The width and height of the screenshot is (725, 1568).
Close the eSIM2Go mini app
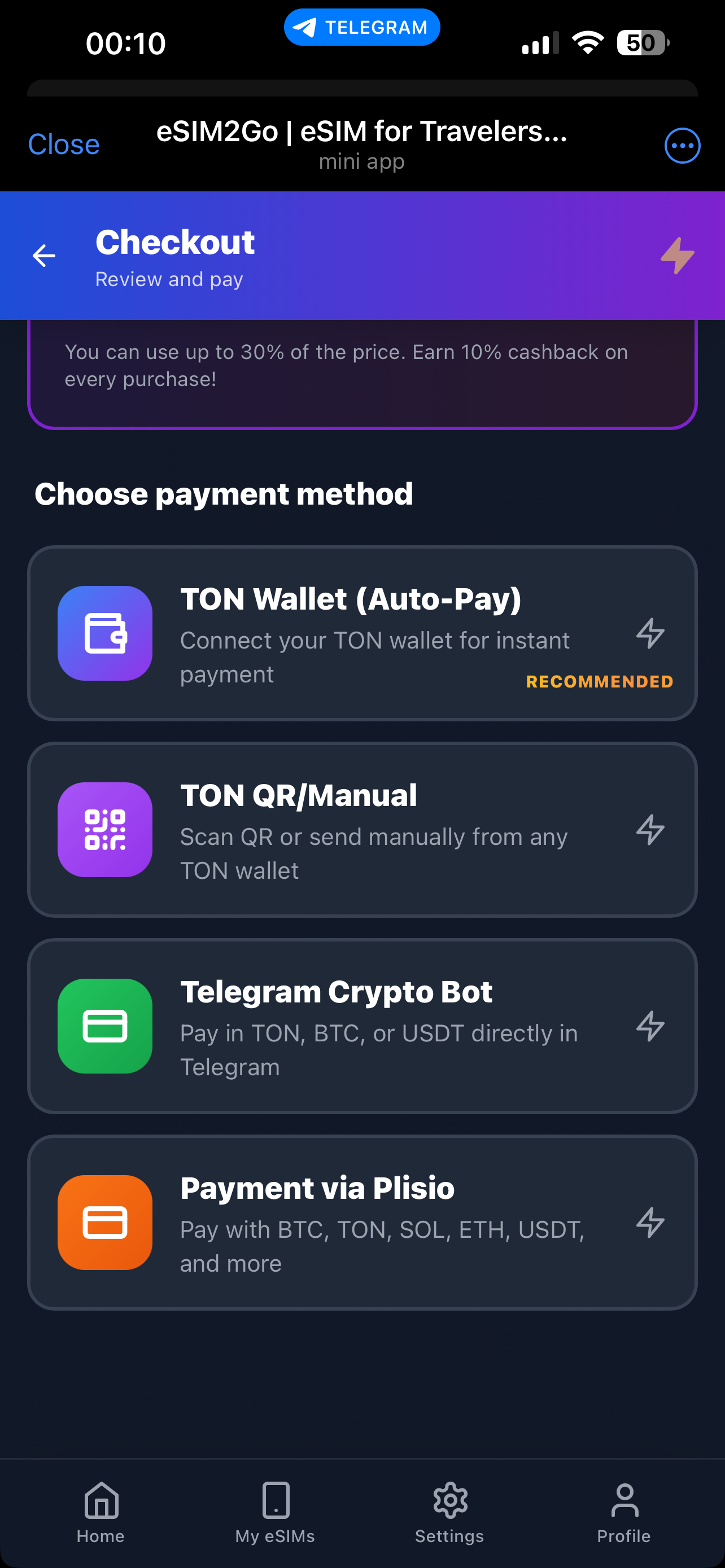[63, 145]
